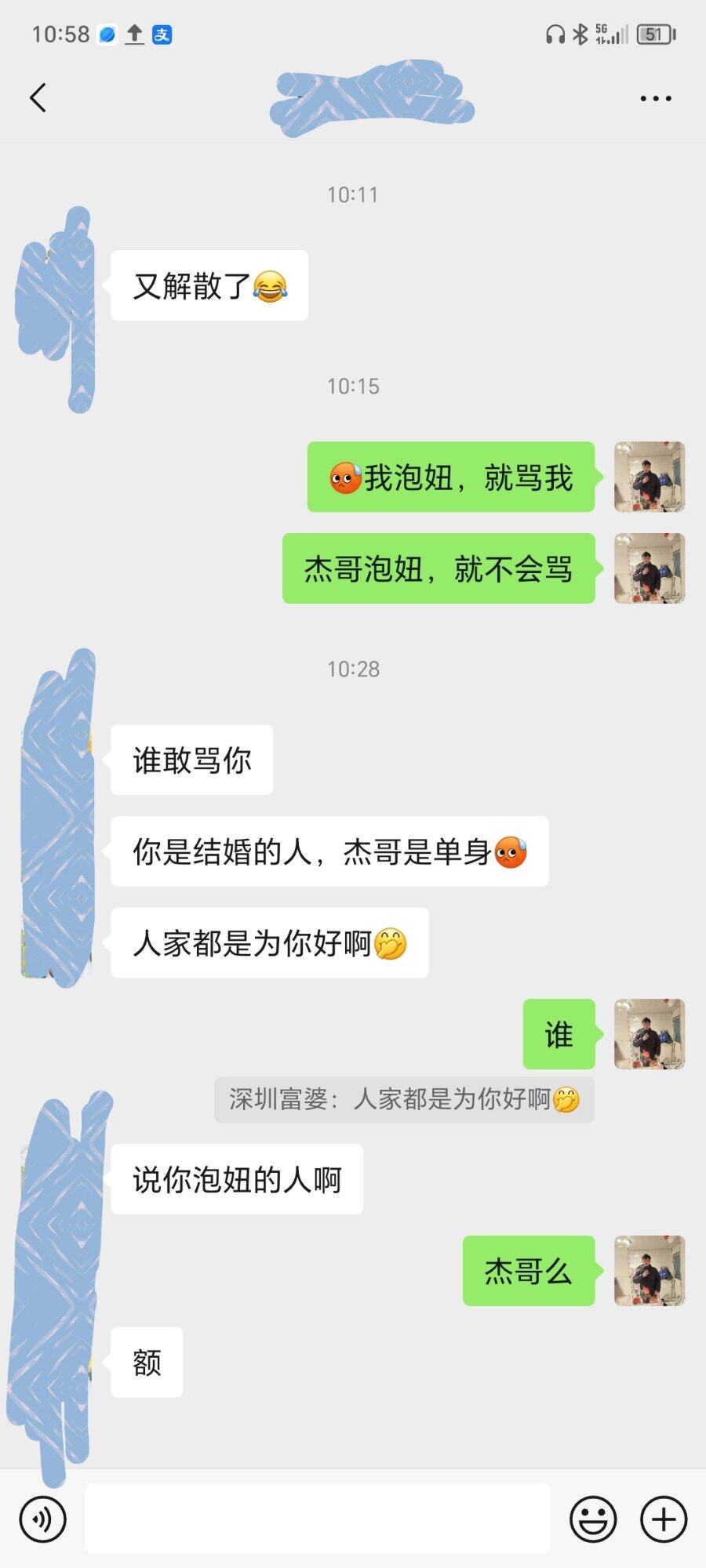Open your avatar next to 杰哥么
706x1568 pixels.
[x=649, y=1270]
